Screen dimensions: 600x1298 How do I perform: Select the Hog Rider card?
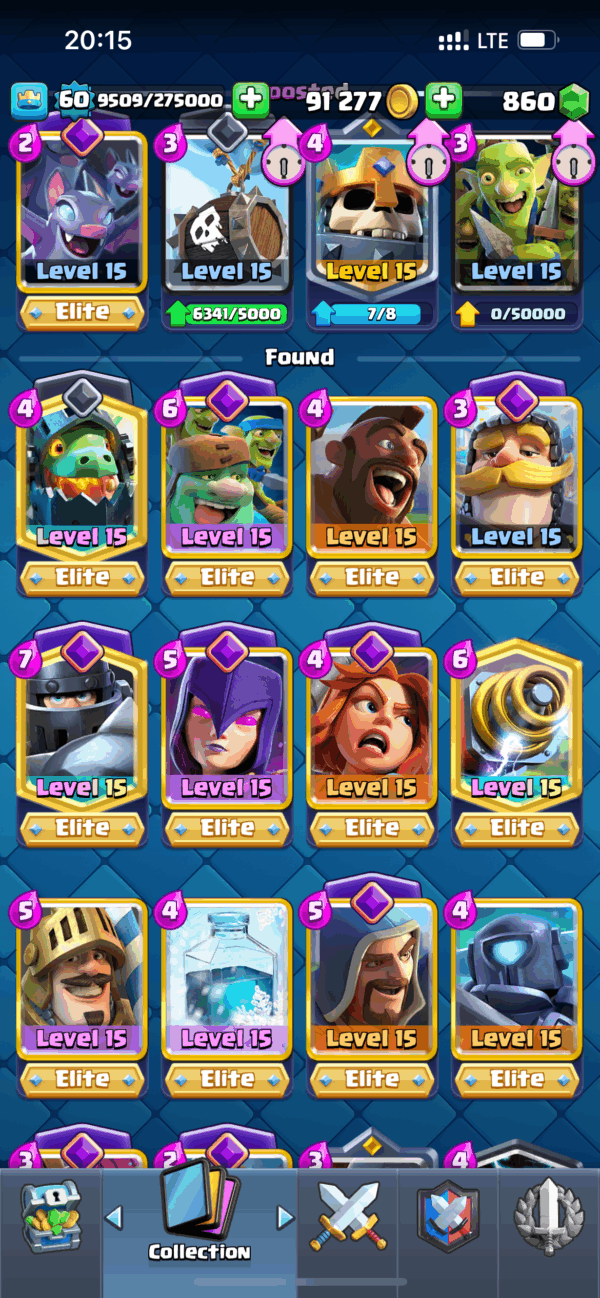pos(372,490)
